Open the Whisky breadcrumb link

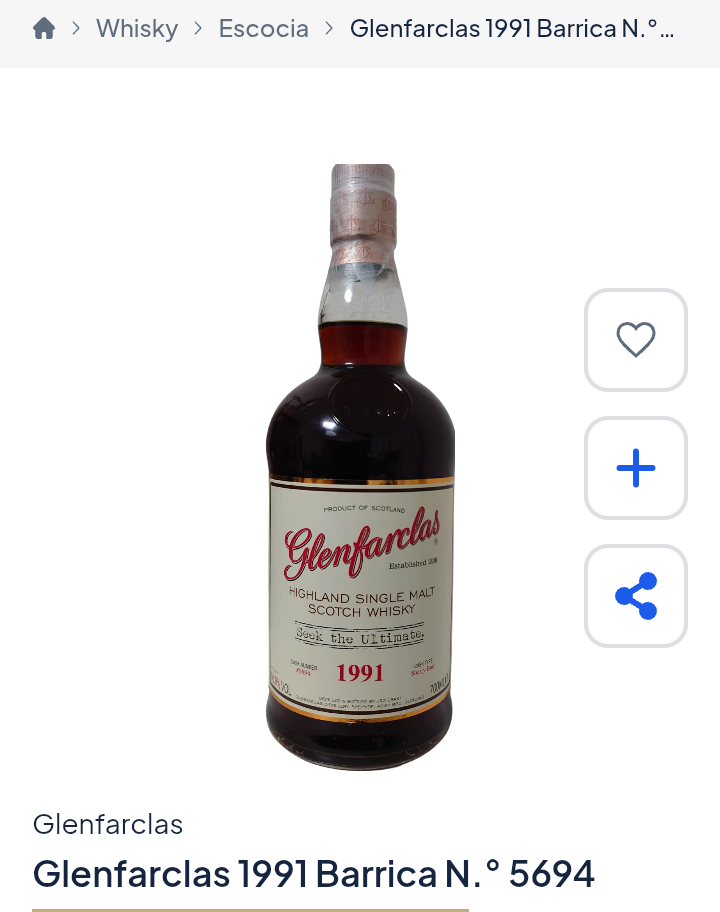[x=137, y=28]
